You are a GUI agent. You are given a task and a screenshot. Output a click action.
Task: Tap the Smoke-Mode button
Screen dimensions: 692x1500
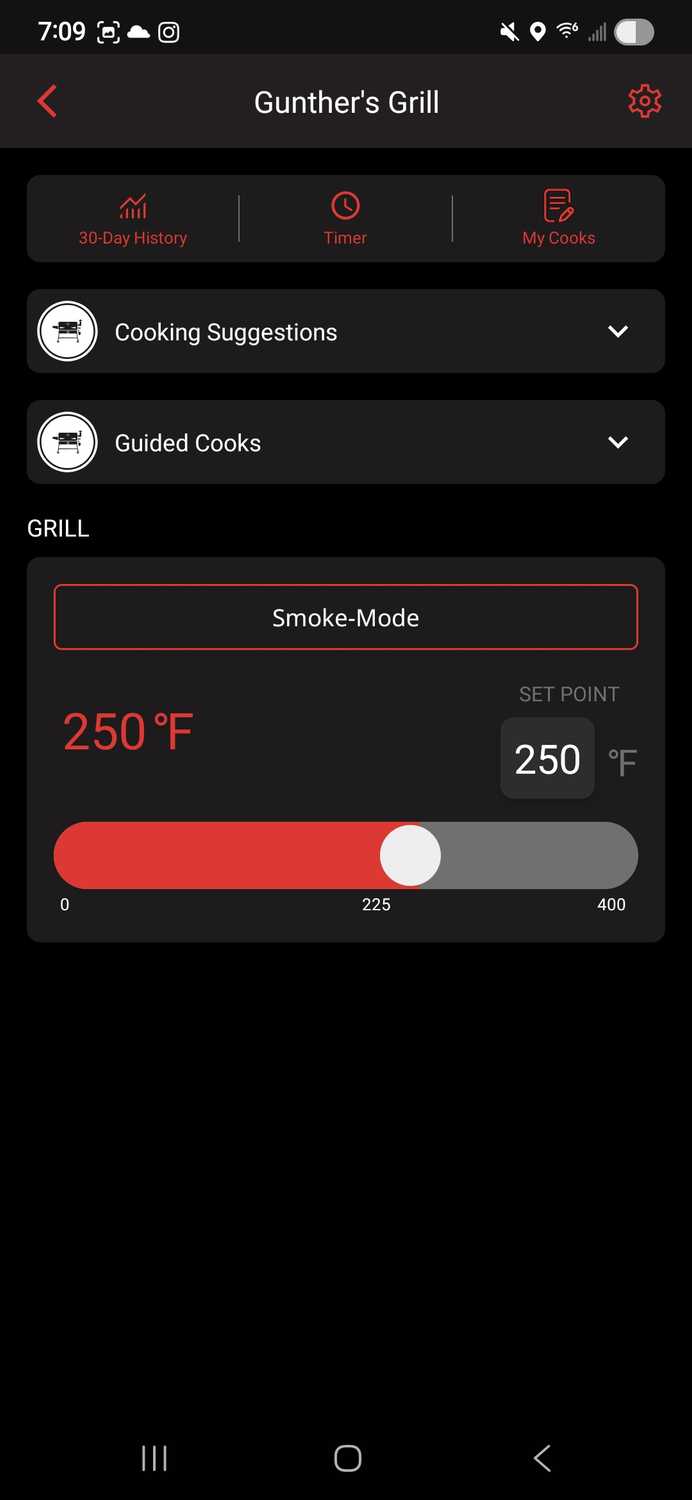(x=346, y=617)
